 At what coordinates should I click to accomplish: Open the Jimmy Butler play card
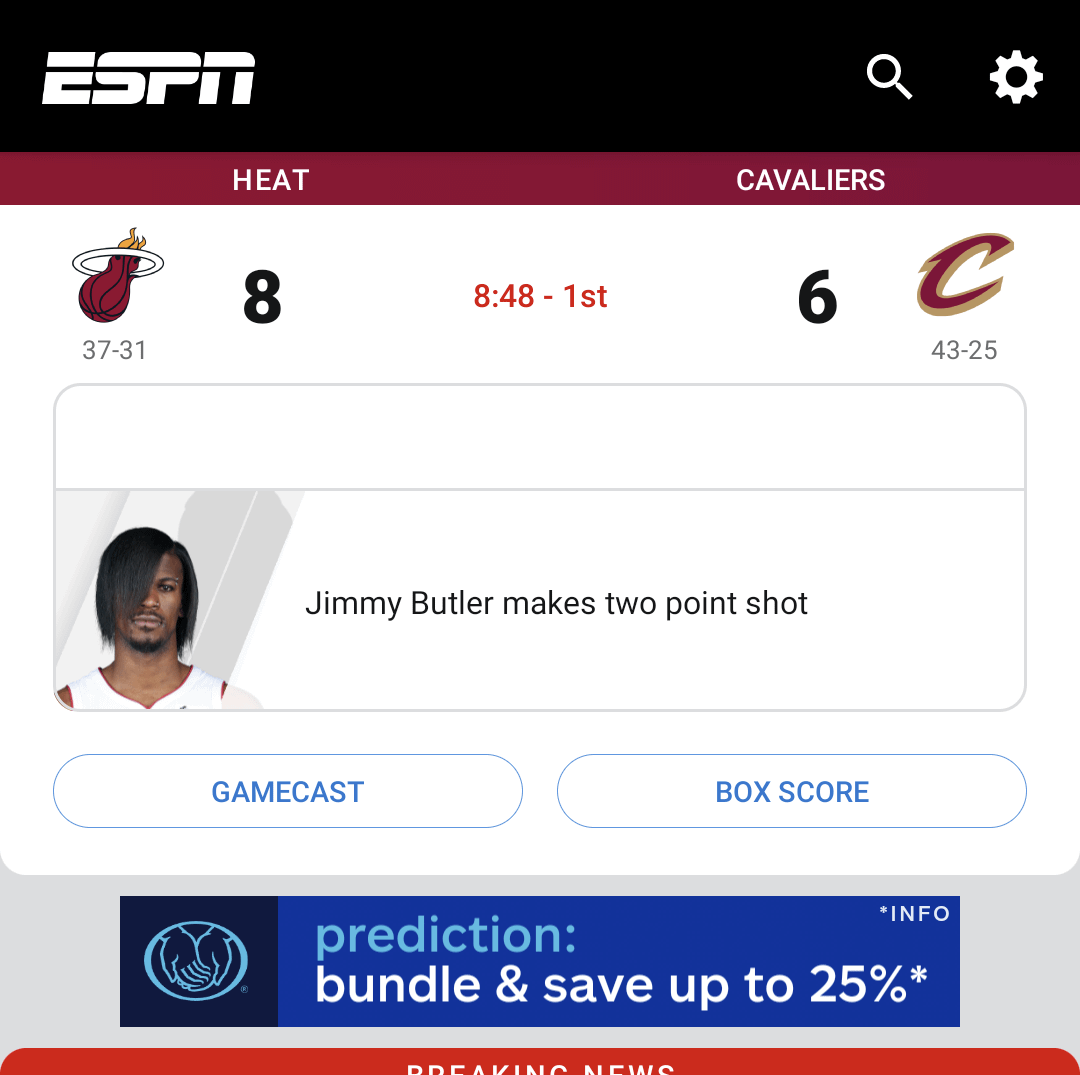[555, 603]
